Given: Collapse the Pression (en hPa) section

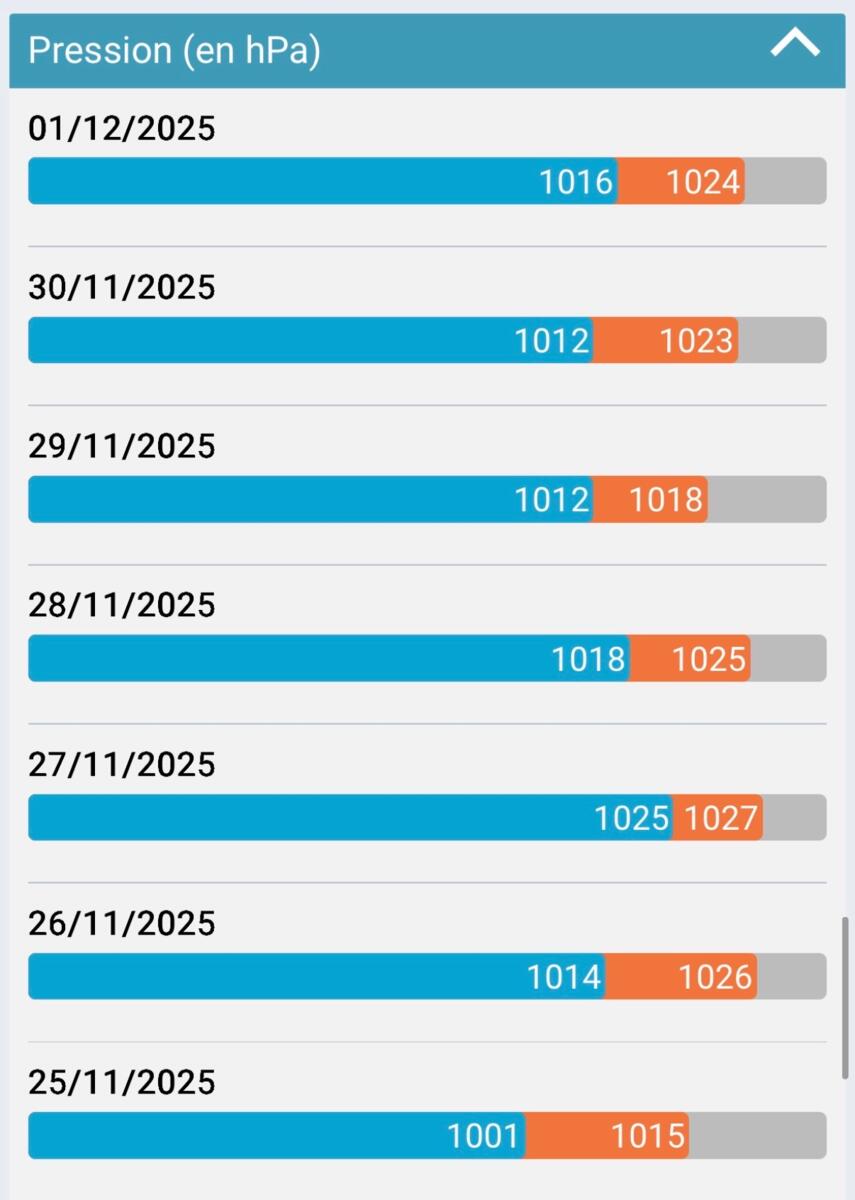Looking at the screenshot, I should coord(795,45).
